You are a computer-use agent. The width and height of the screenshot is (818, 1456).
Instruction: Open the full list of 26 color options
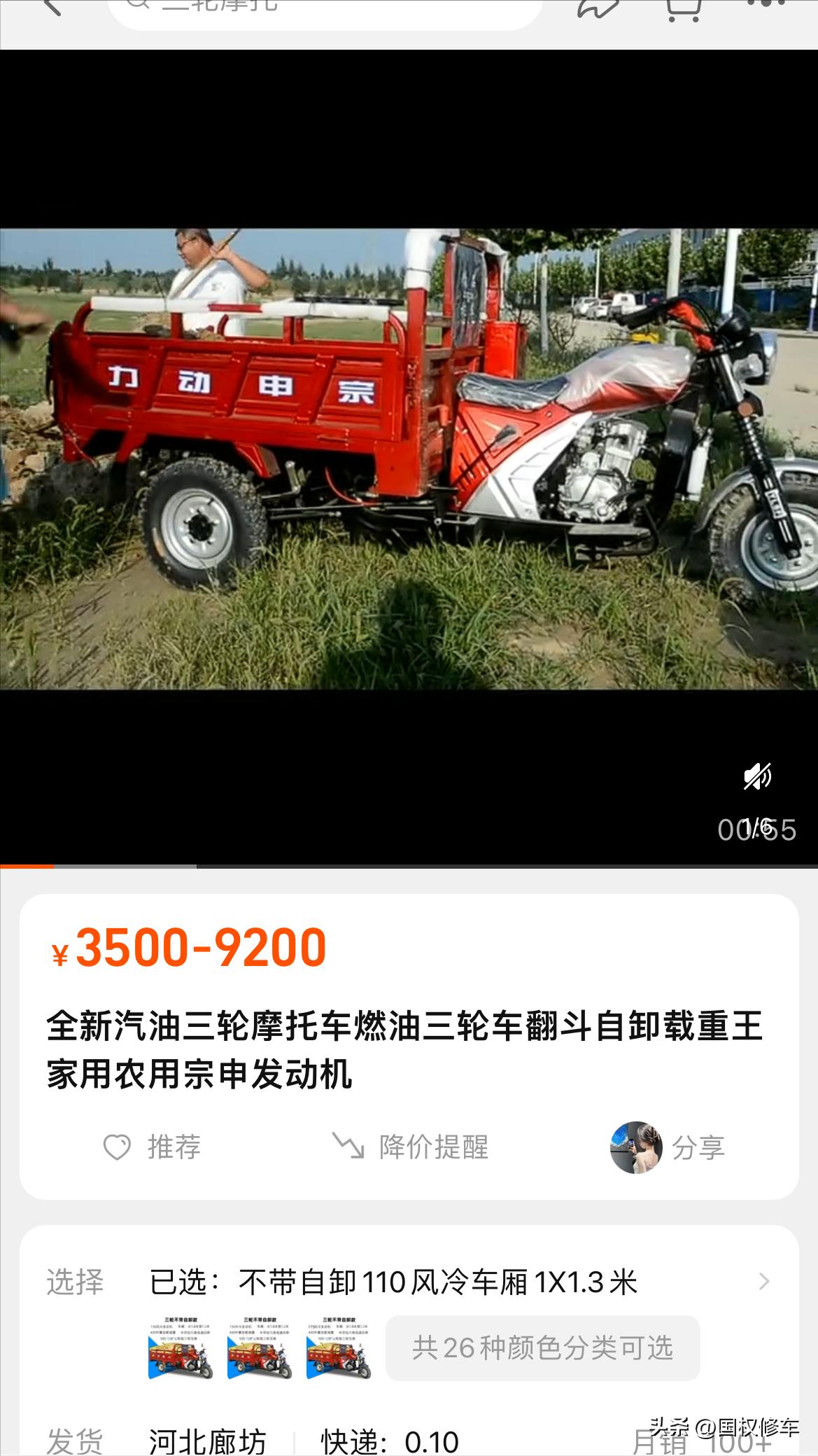pyautogui.click(x=544, y=1349)
